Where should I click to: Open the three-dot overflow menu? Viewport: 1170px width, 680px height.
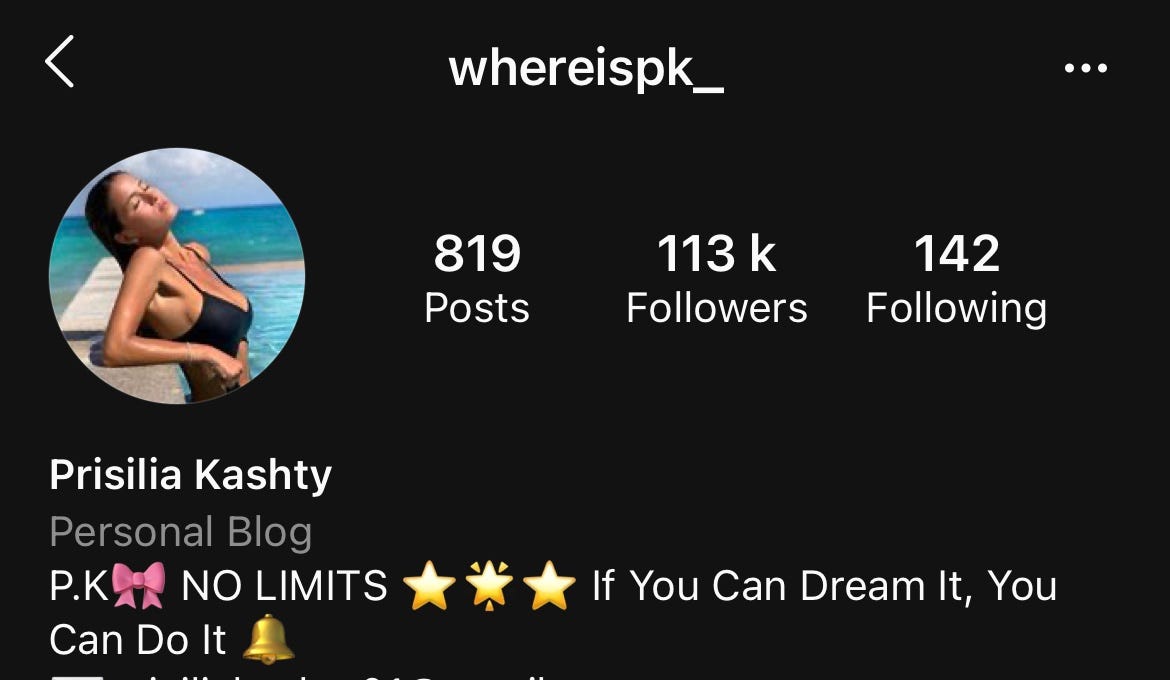point(1085,68)
